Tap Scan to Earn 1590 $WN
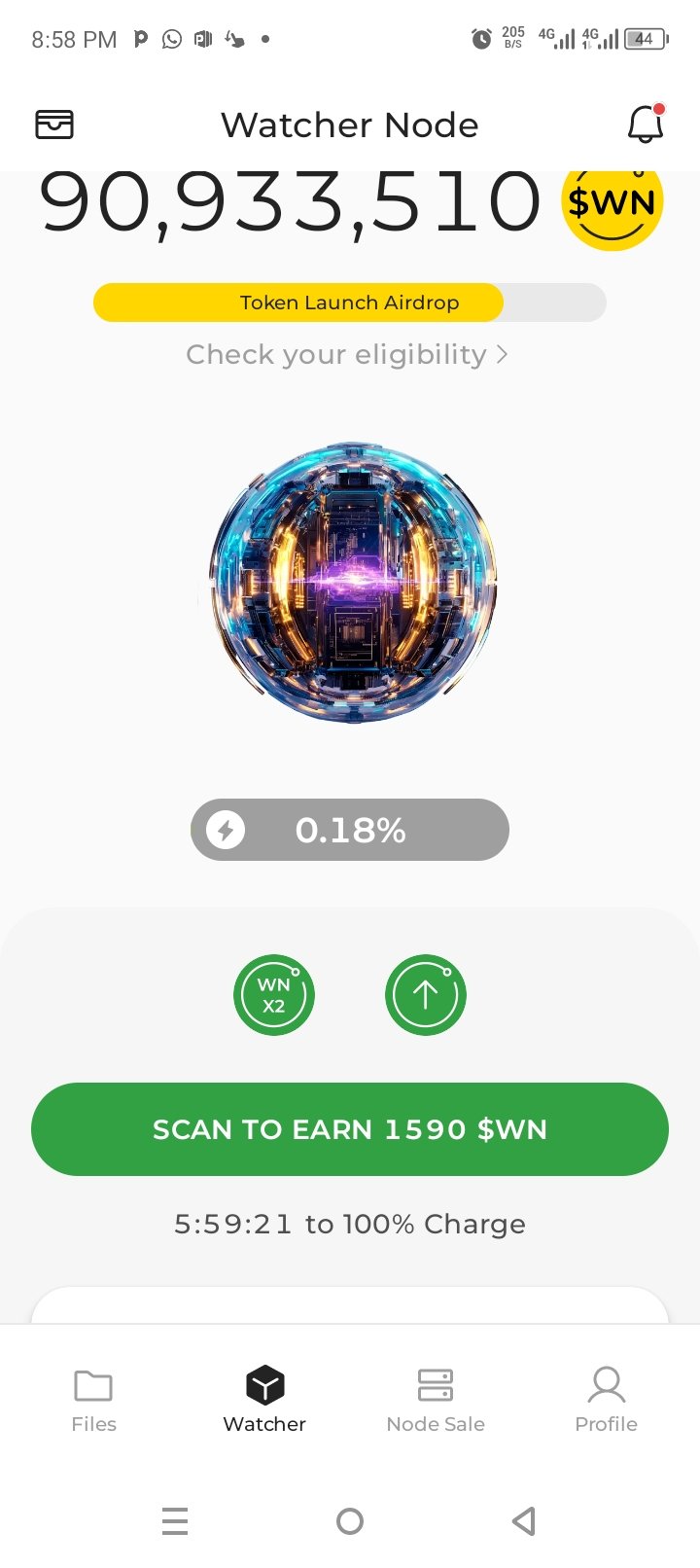700x1568 pixels. point(350,1129)
